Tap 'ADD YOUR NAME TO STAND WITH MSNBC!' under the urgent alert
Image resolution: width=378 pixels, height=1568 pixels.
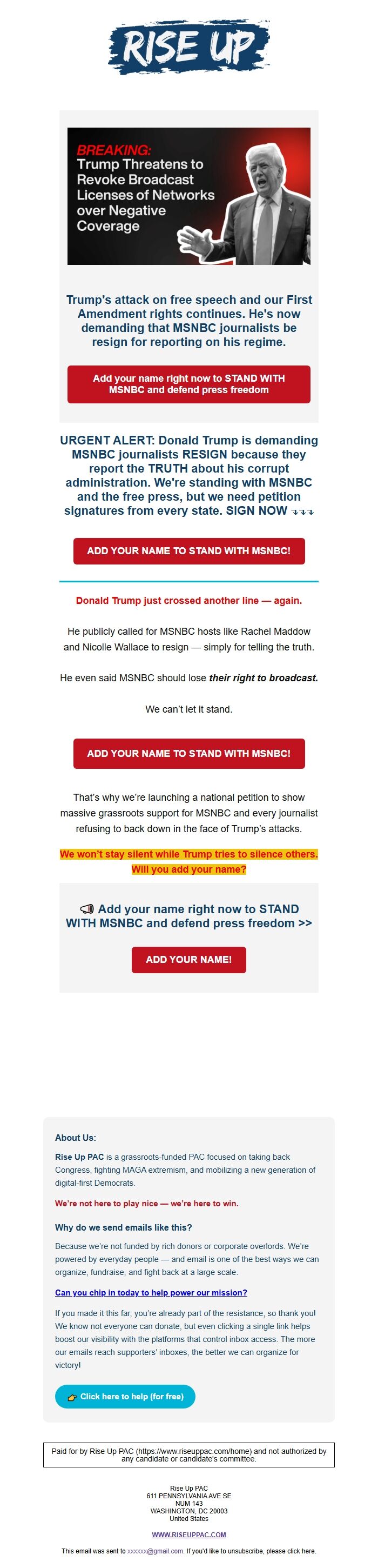(x=188, y=551)
